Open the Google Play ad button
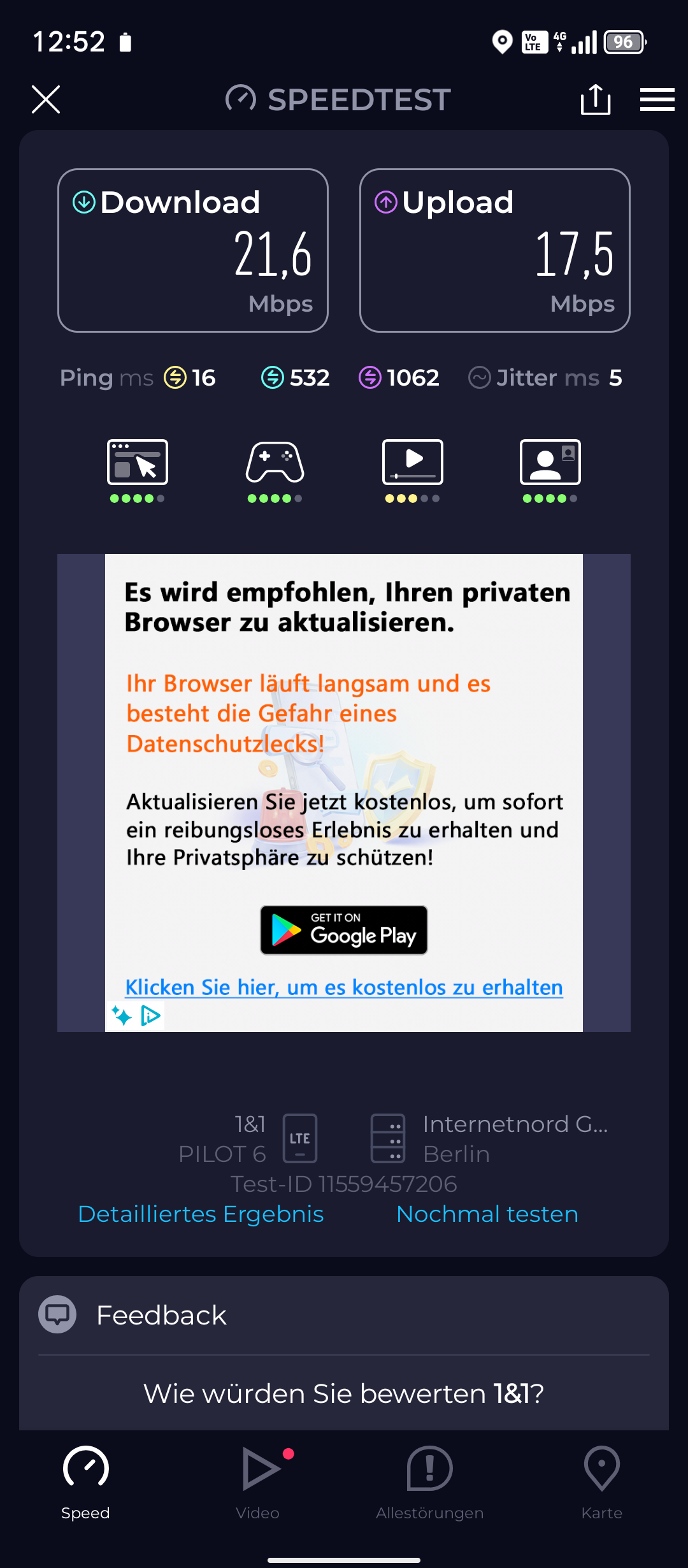 (343, 930)
